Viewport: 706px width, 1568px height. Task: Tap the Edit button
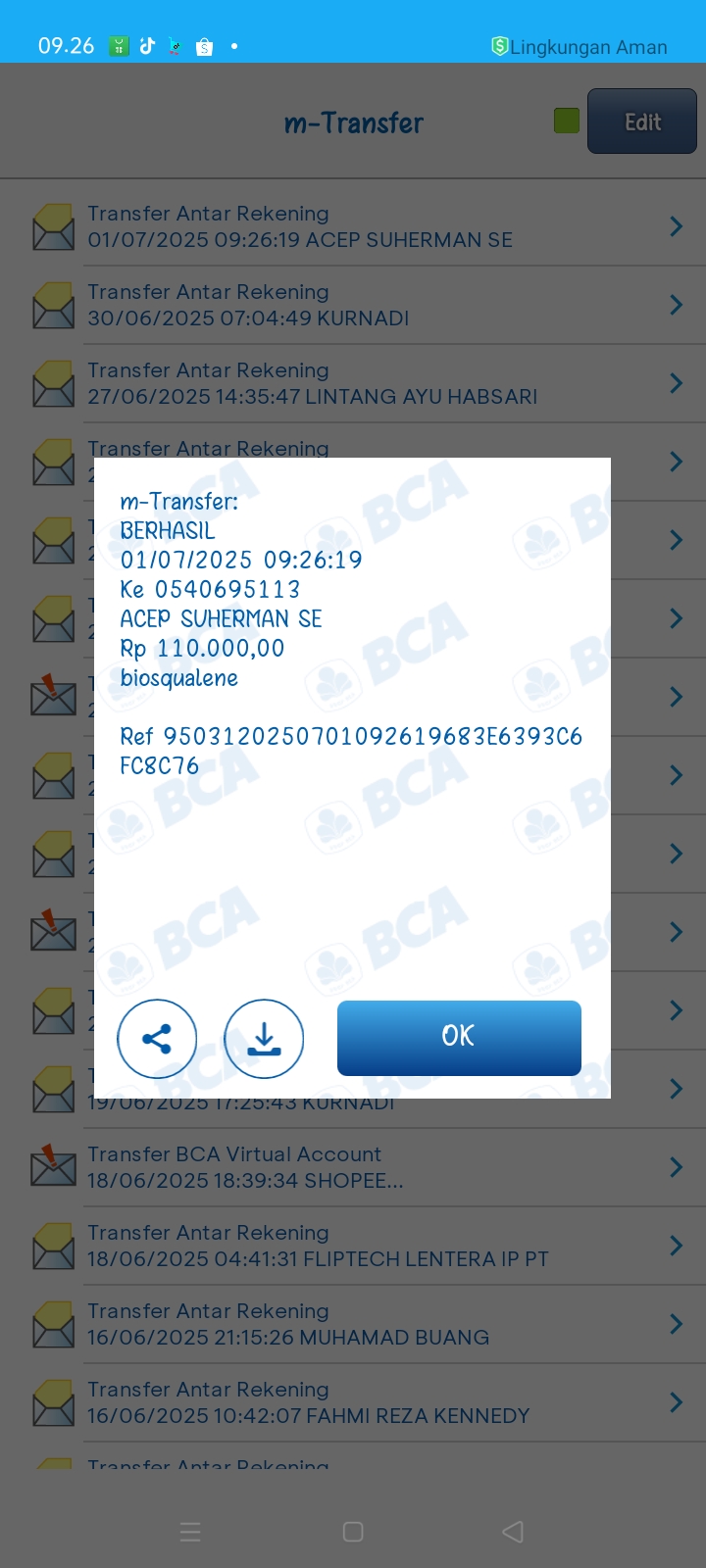pyautogui.click(x=642, y=122)
